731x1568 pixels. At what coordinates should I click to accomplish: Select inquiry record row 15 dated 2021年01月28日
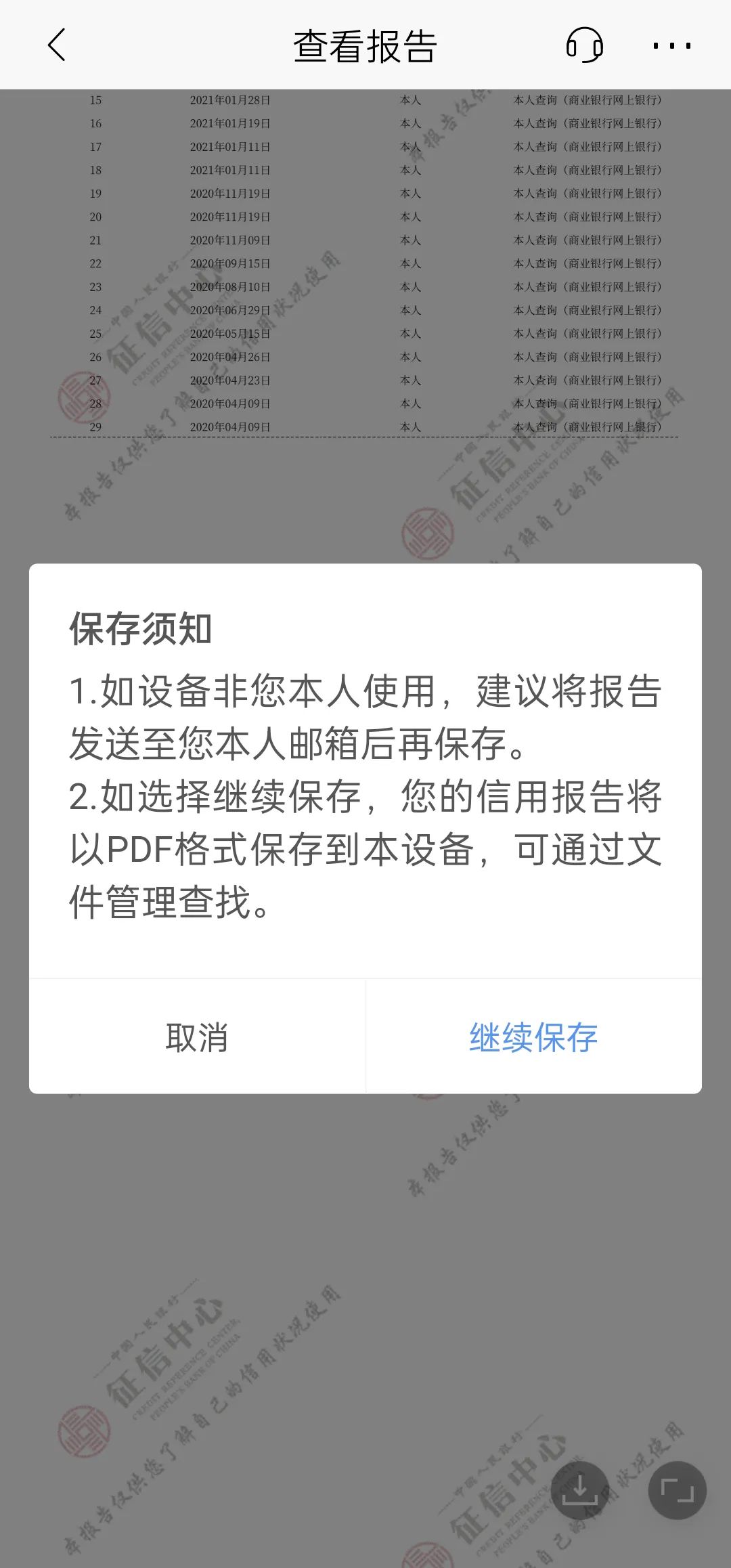(229, 100)
